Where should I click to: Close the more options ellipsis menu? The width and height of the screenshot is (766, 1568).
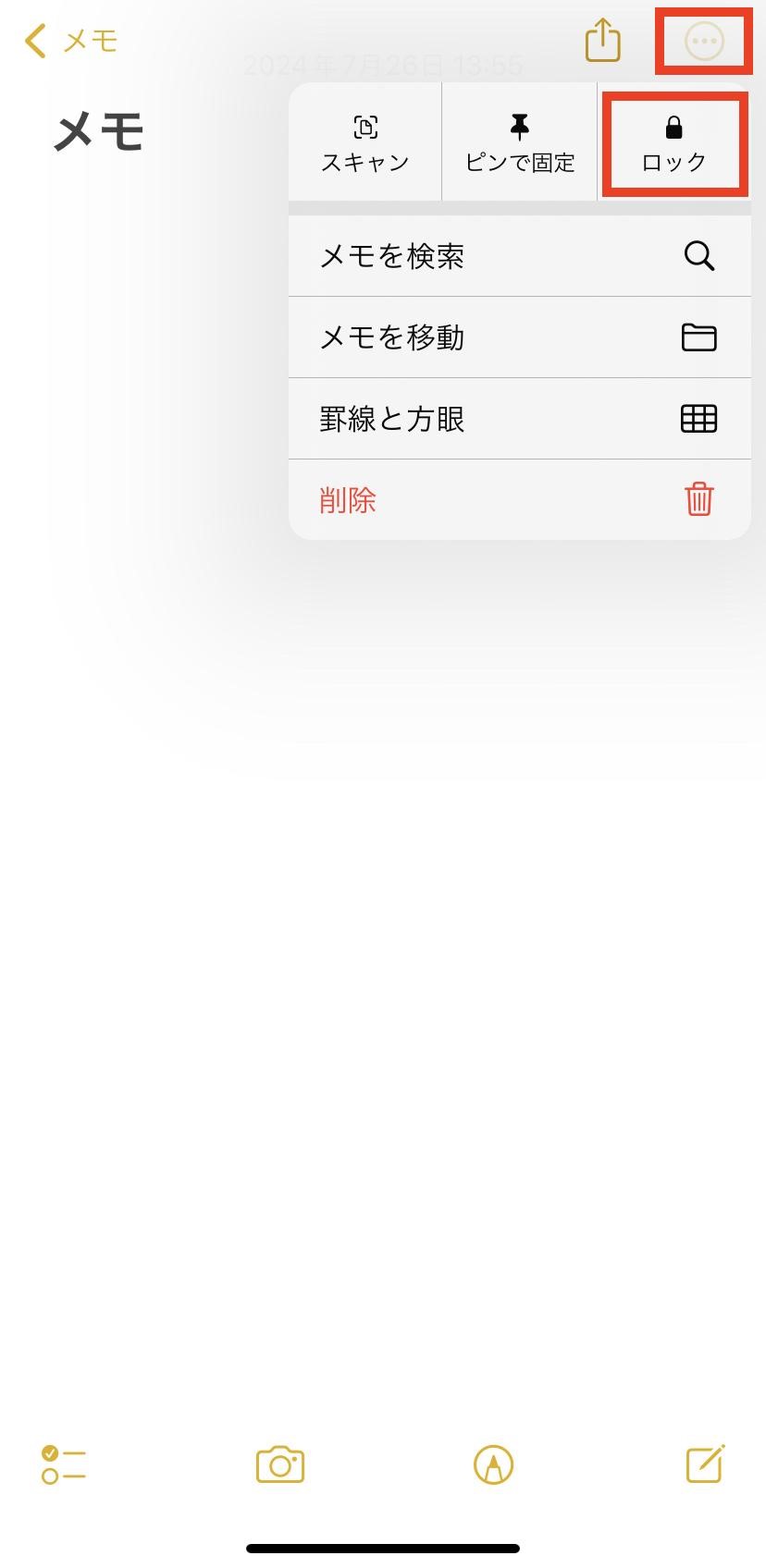click(703, 42)
